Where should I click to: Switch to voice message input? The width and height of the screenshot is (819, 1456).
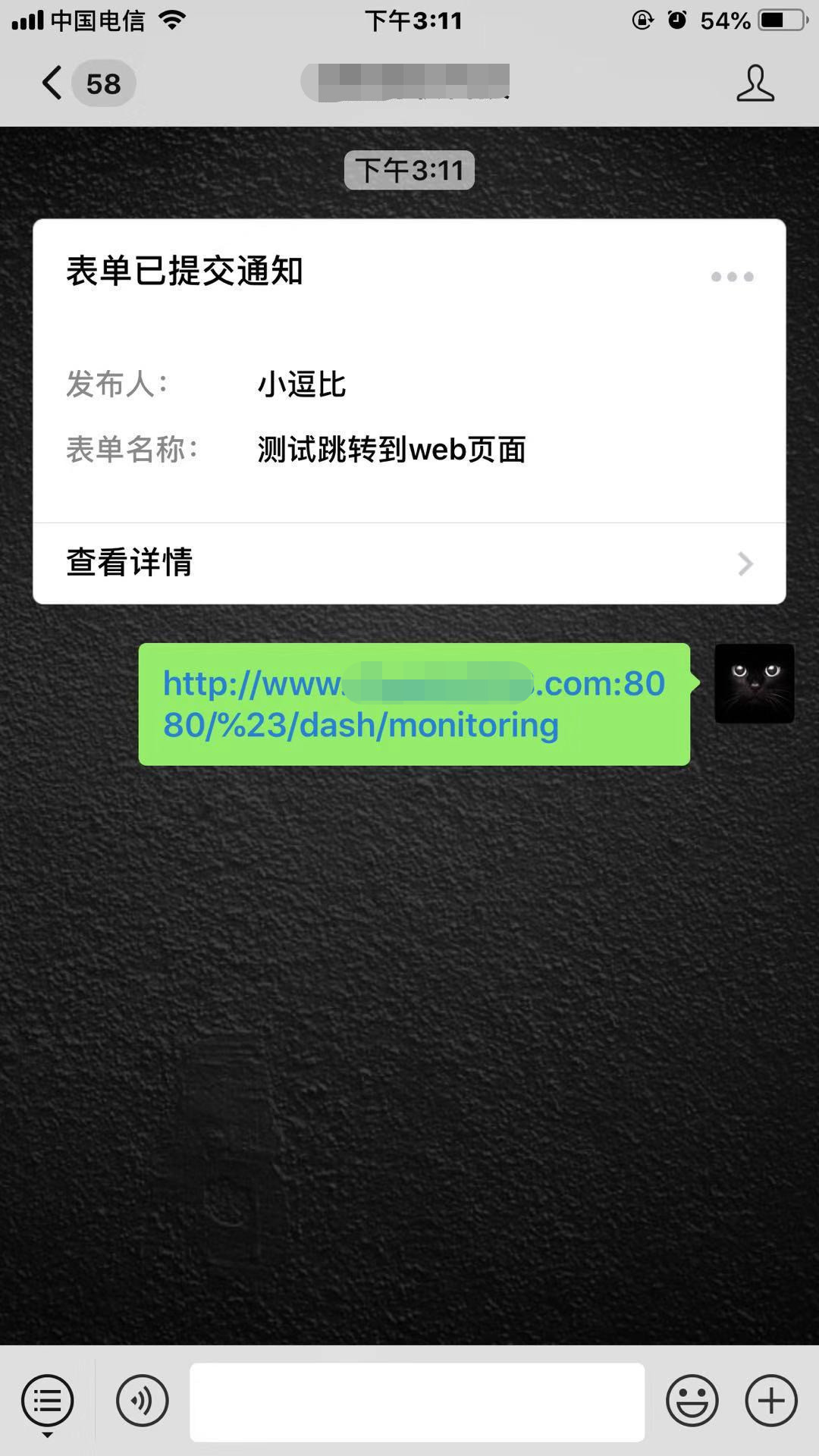142,1401
